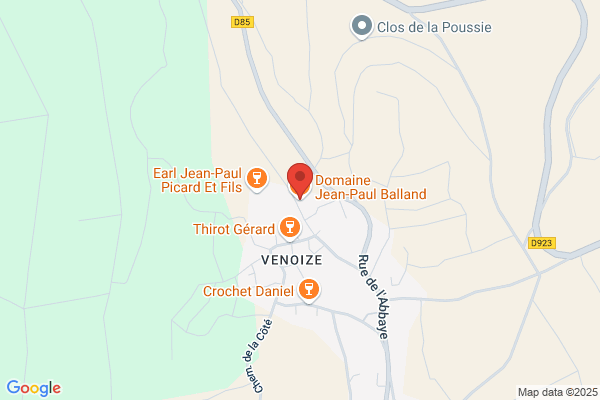Open the Earl Jean-Paul Picard Et Fils marker
This screenshot has width=600, height=400.
point(257,180)
